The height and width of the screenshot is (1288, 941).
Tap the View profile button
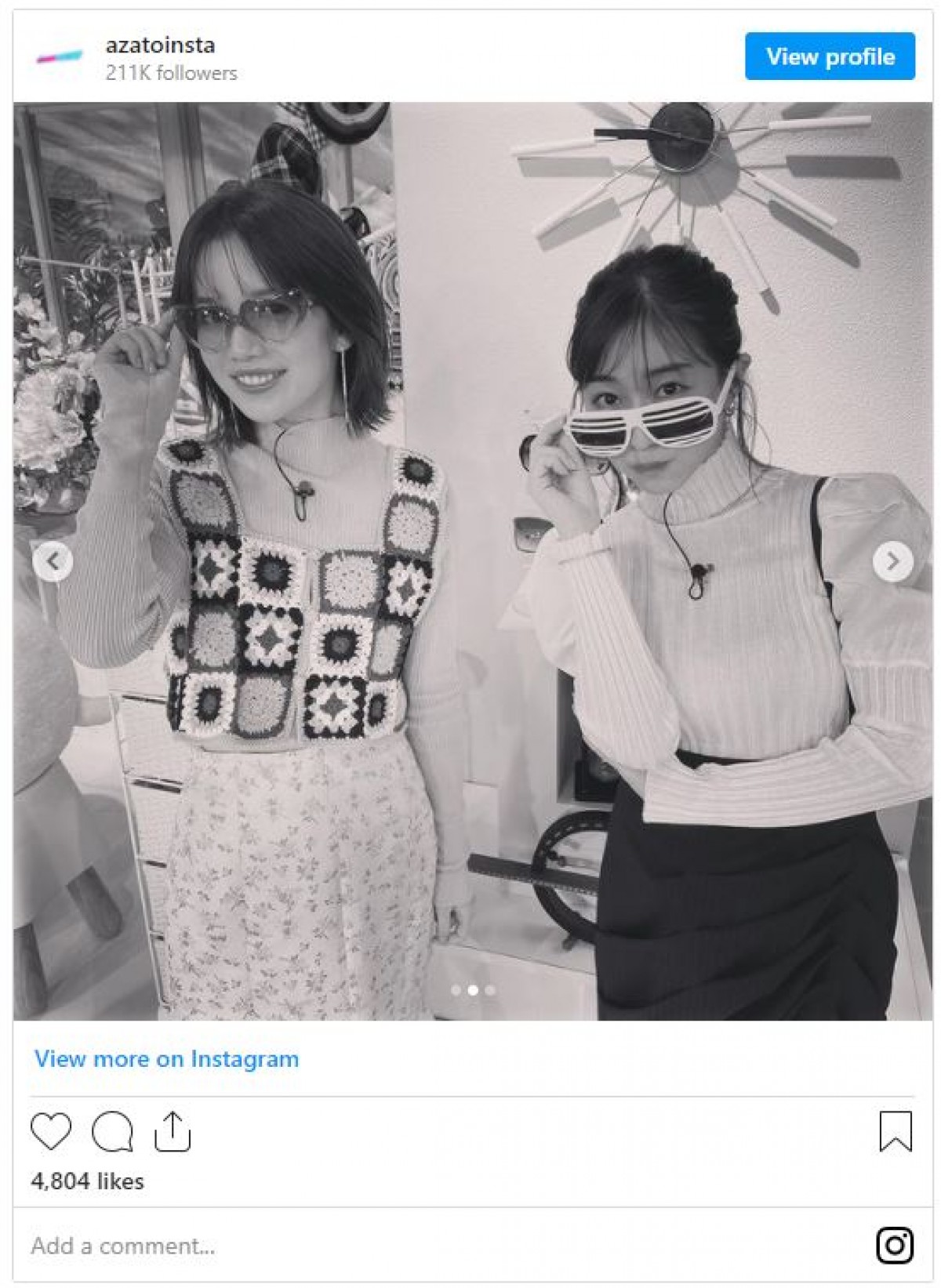830,56
